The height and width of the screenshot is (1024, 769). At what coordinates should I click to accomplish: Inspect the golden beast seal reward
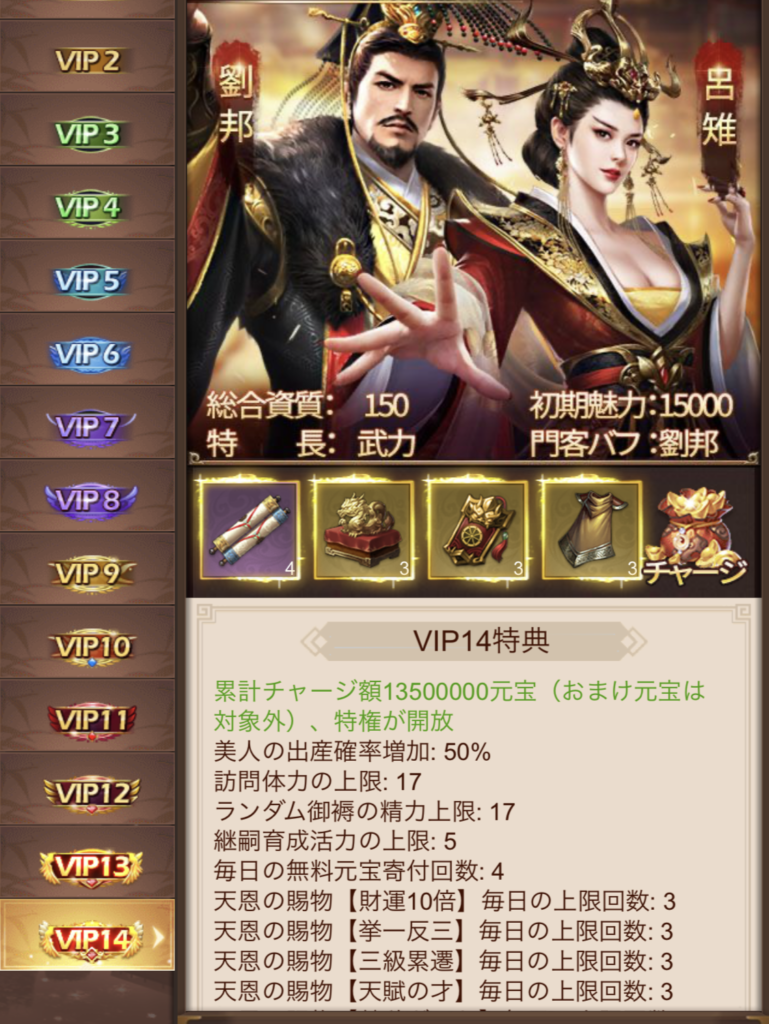[x=363, y=530]
